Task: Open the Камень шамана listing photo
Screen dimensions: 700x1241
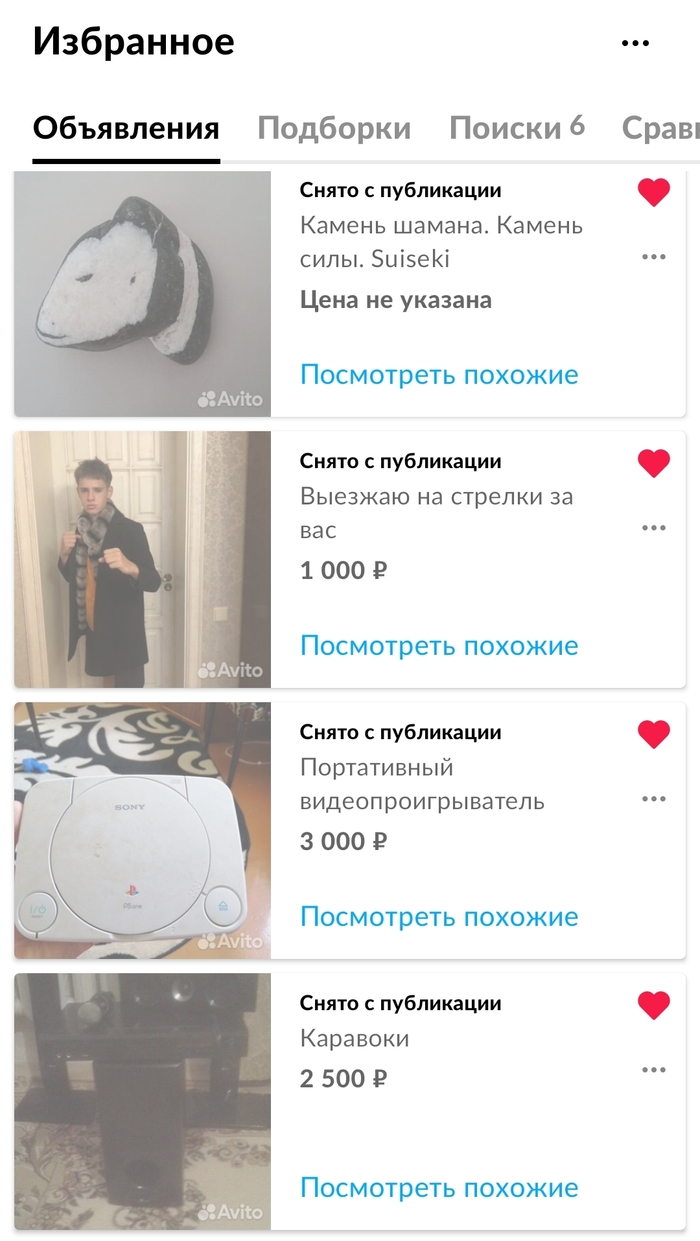Action: (x=142, y=294)
